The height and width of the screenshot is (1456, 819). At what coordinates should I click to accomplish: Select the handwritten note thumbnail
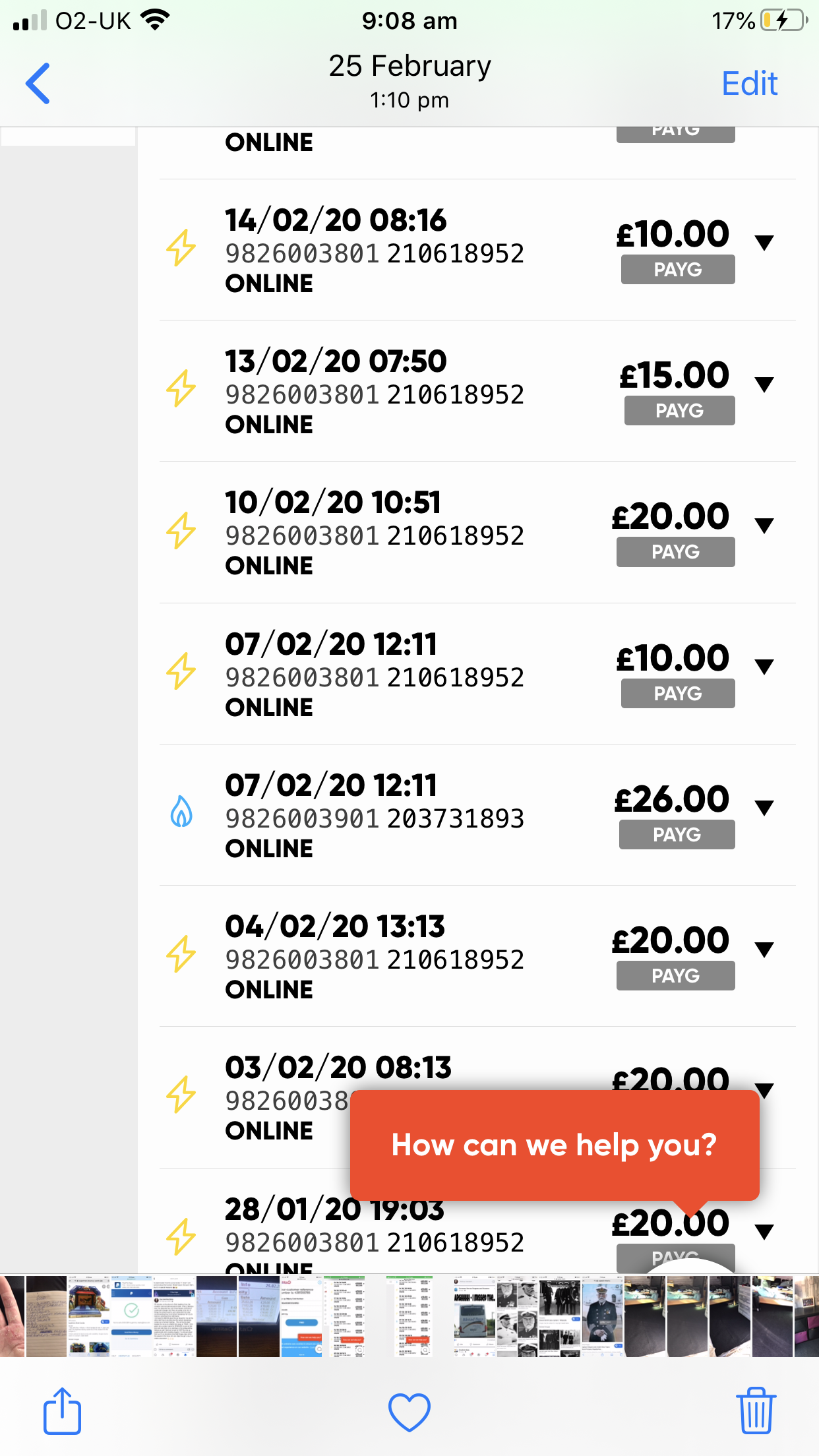point(46,1316)
